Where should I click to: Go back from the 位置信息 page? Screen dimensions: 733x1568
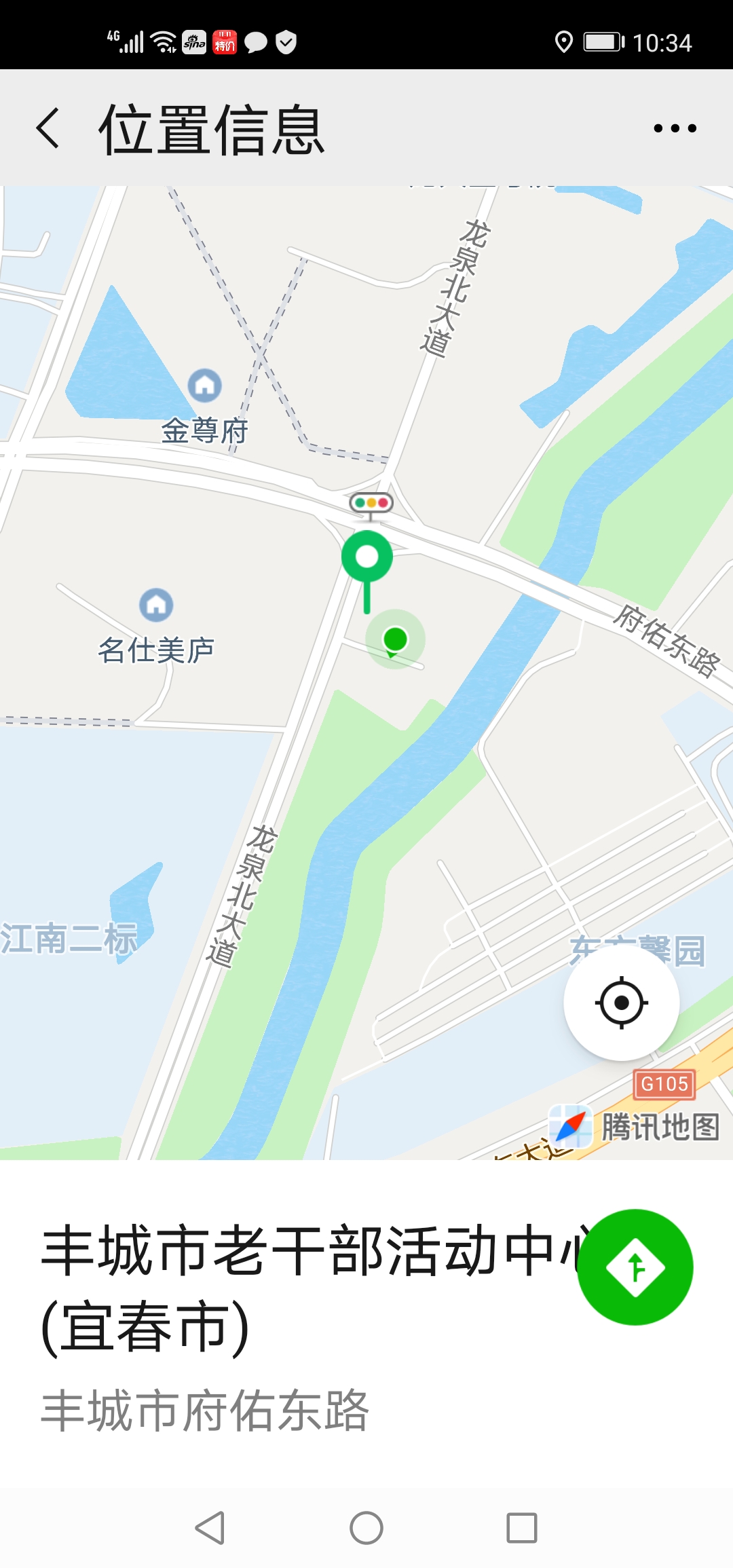[48, 128]
